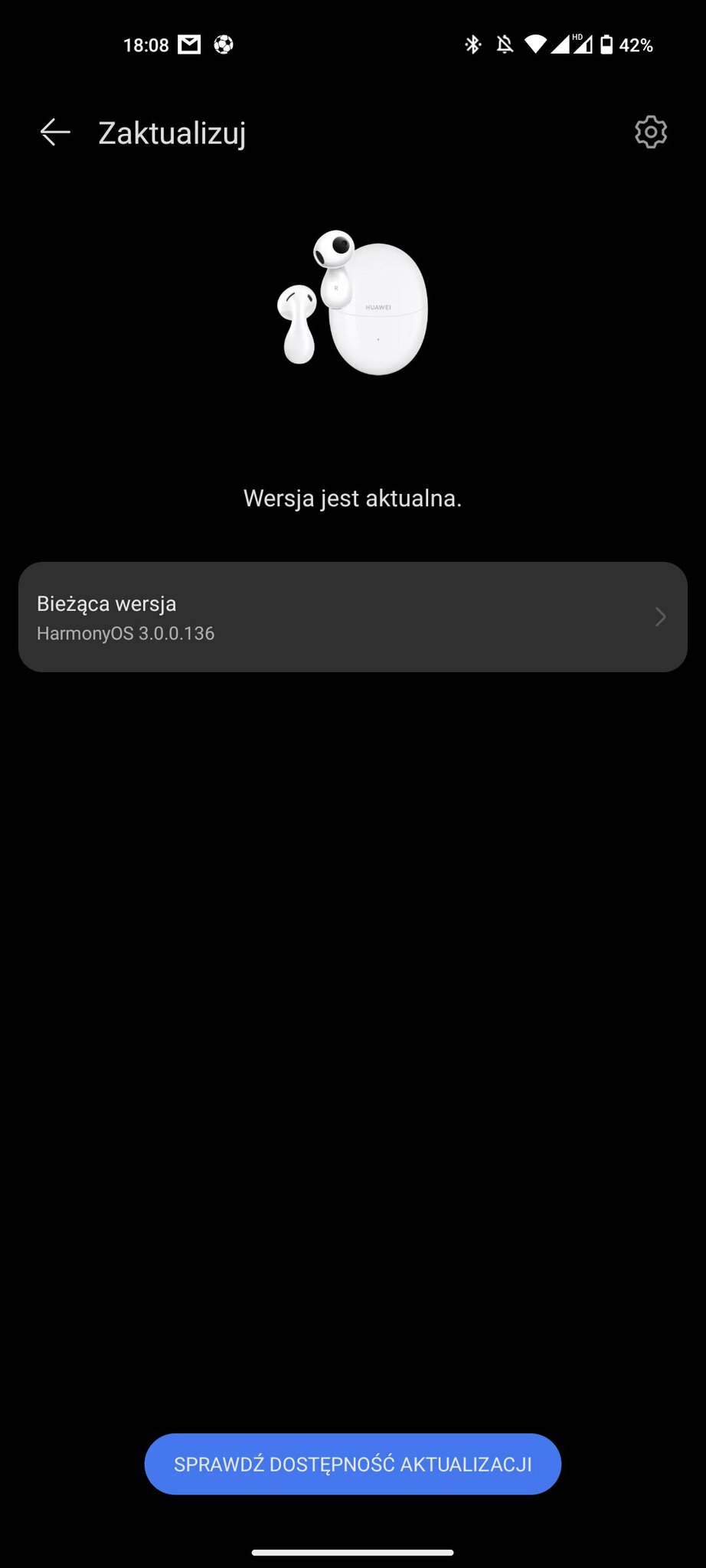Open update settings gear icon
The image size is (706, 1568).
[x=650, y=132]
